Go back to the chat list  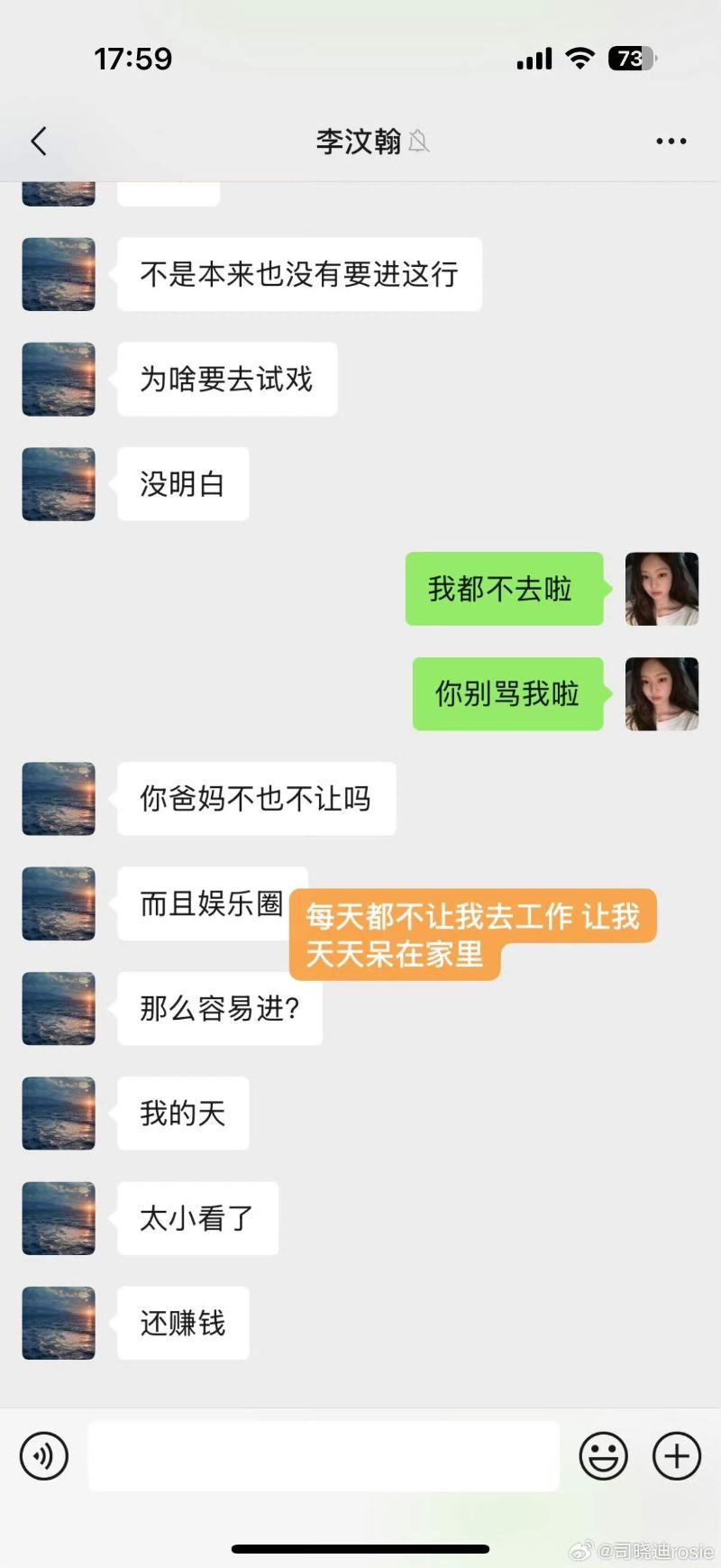click(39, 142)
